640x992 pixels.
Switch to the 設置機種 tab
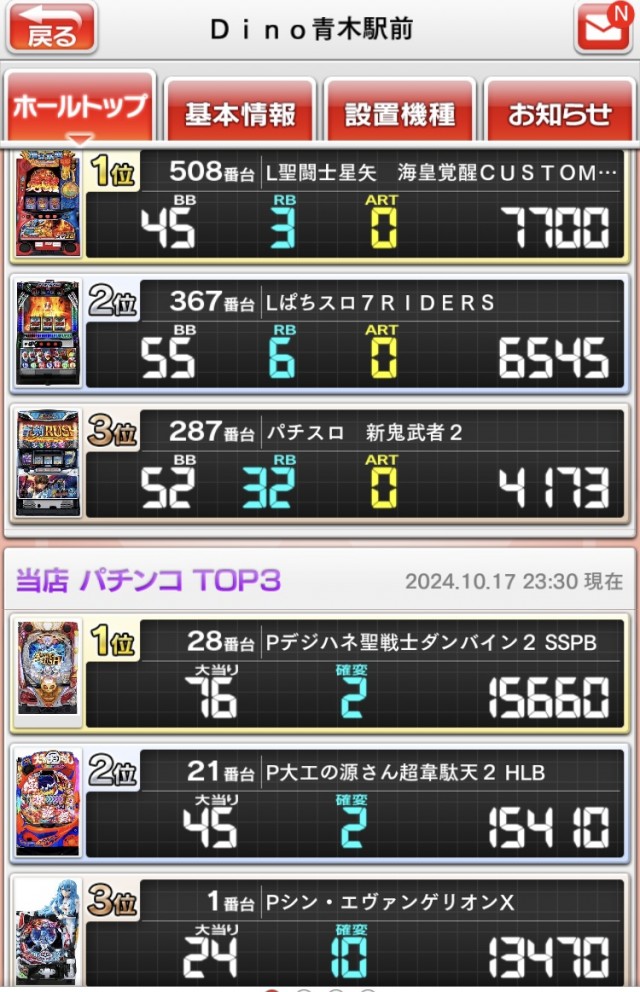[x=400, y=113]
